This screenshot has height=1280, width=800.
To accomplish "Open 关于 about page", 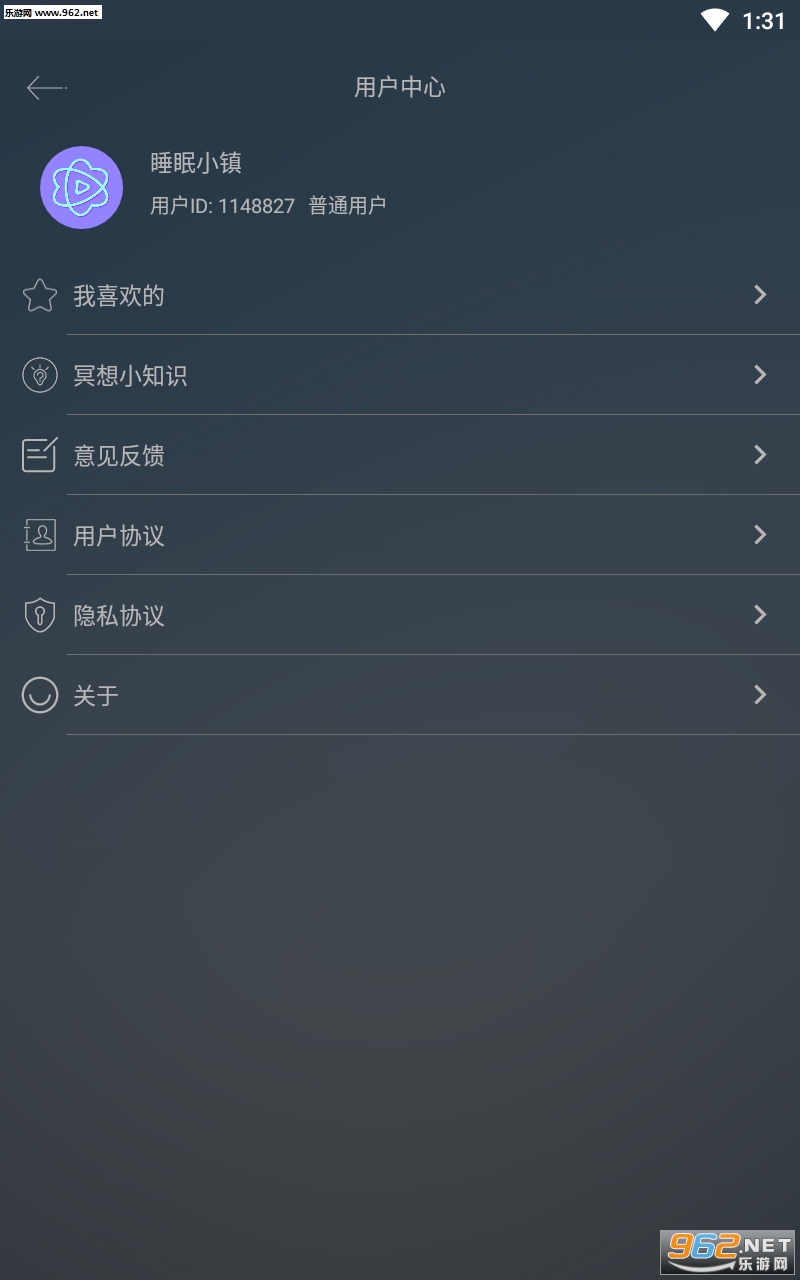I will (96, 696).
